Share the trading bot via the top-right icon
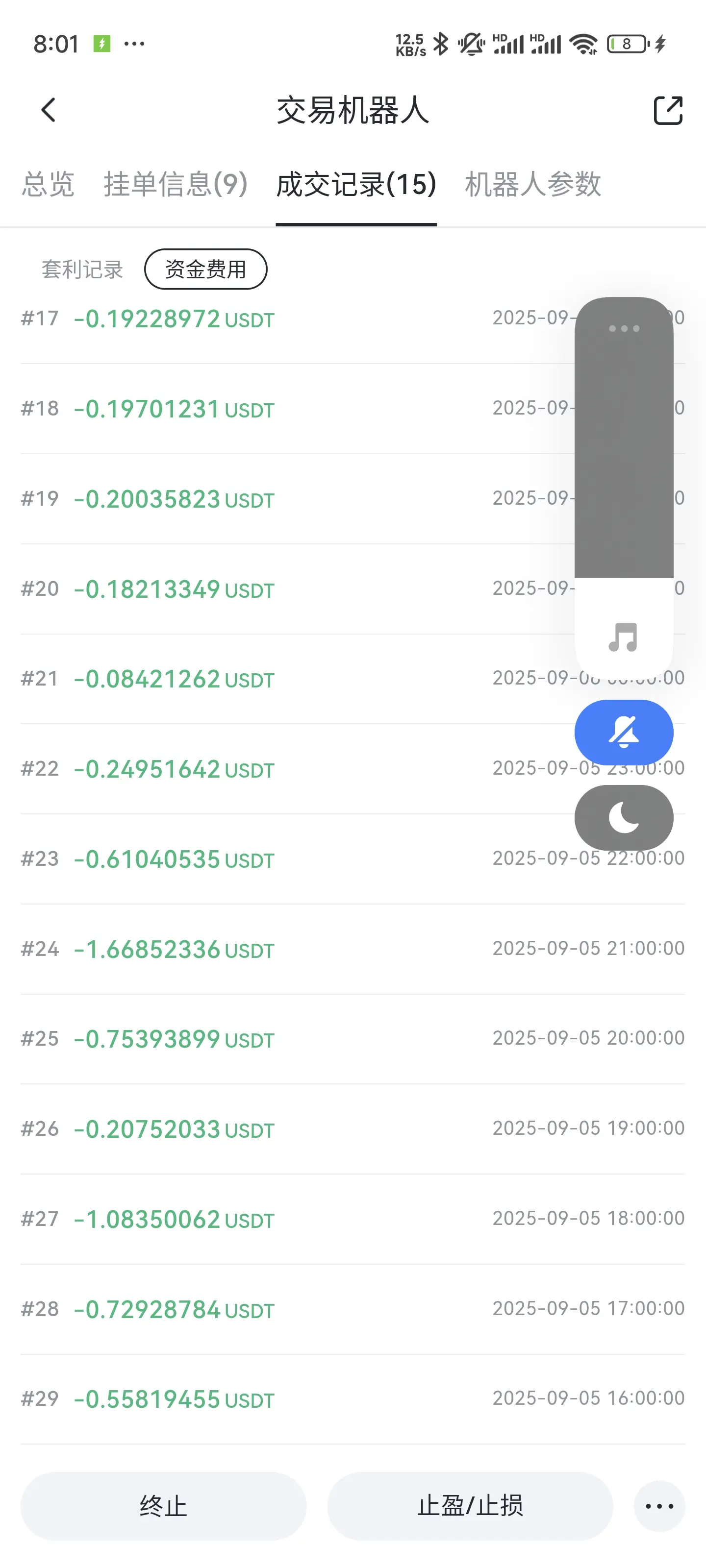706x1568 pixels. click(x=668, y=110)
